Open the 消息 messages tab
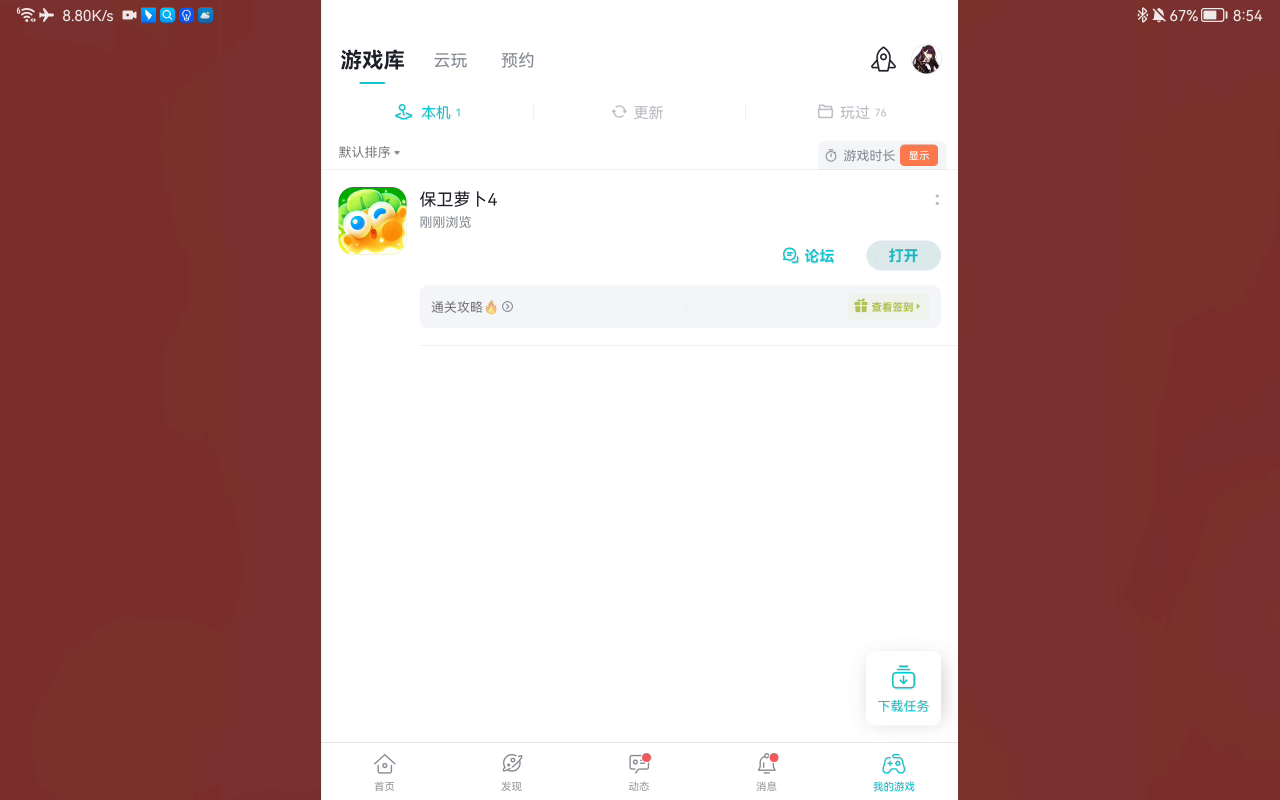 coord(766,772)
